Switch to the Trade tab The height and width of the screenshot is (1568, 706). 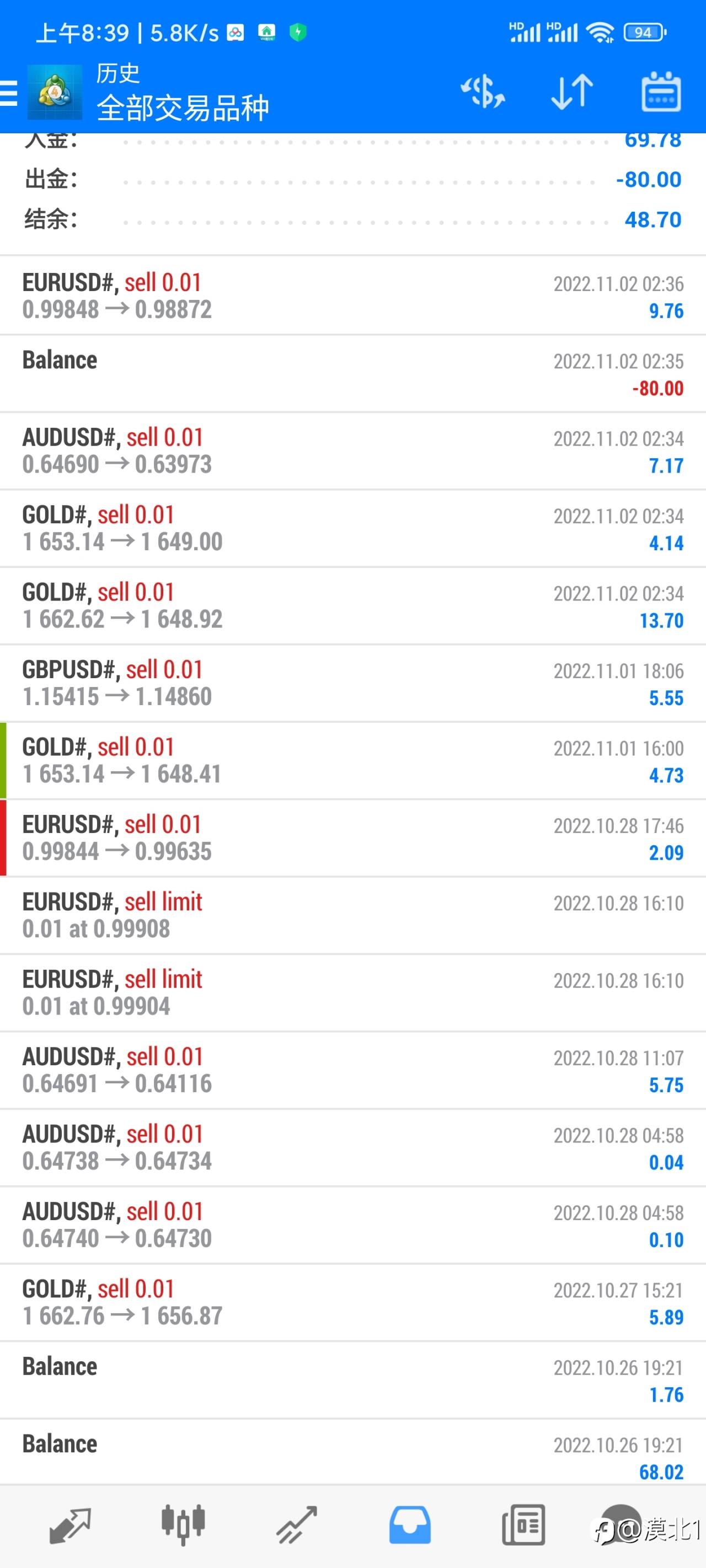pos(297,1526)
